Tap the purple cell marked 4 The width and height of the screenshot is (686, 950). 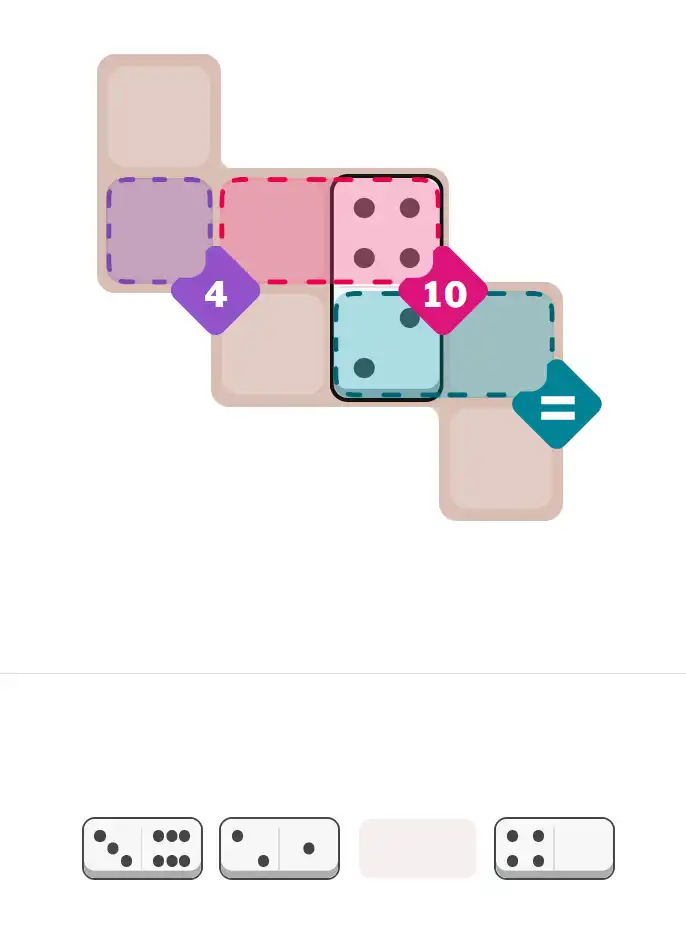(158, 230)
